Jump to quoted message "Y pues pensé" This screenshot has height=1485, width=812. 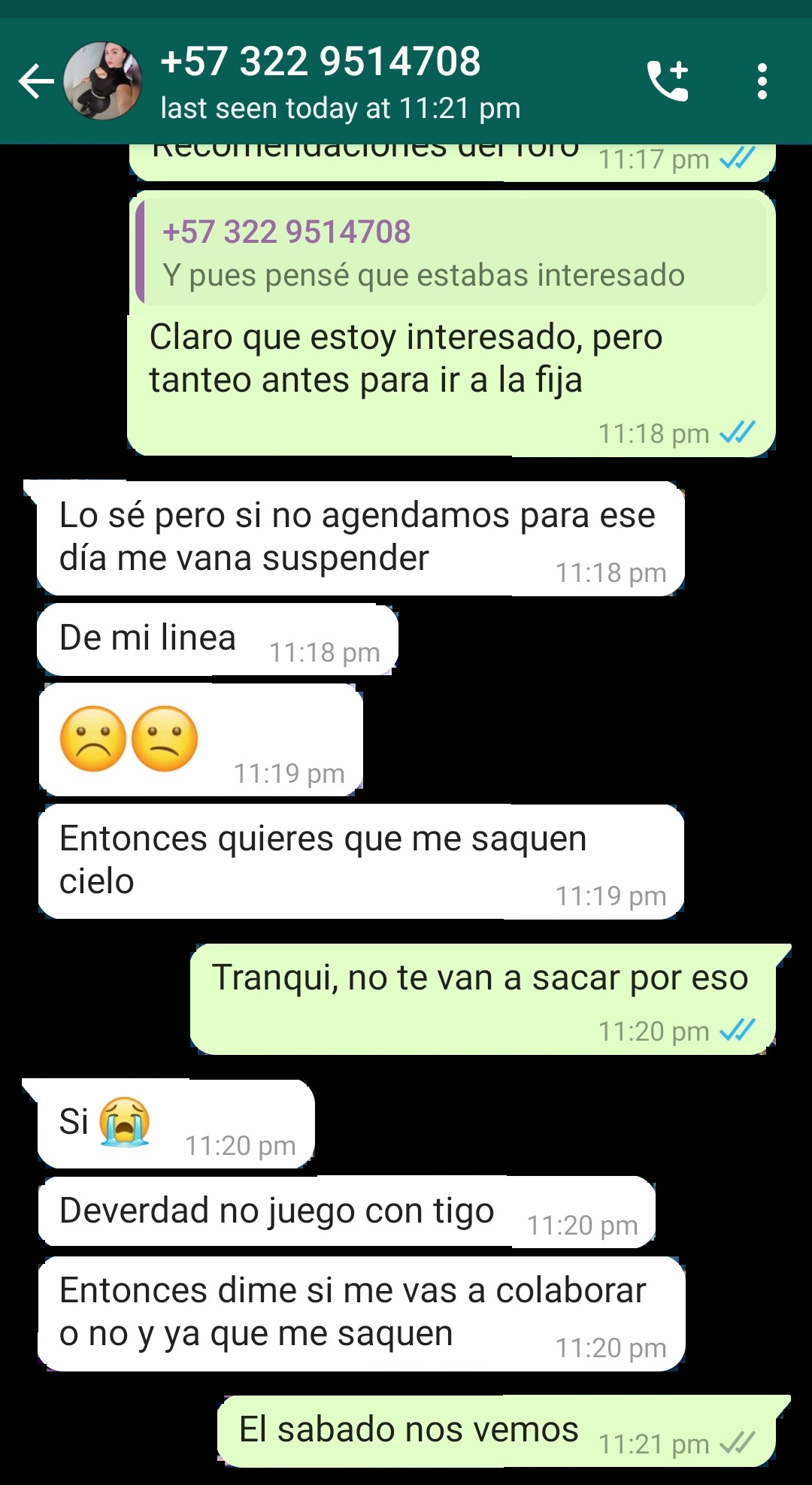tap(451, 253)
